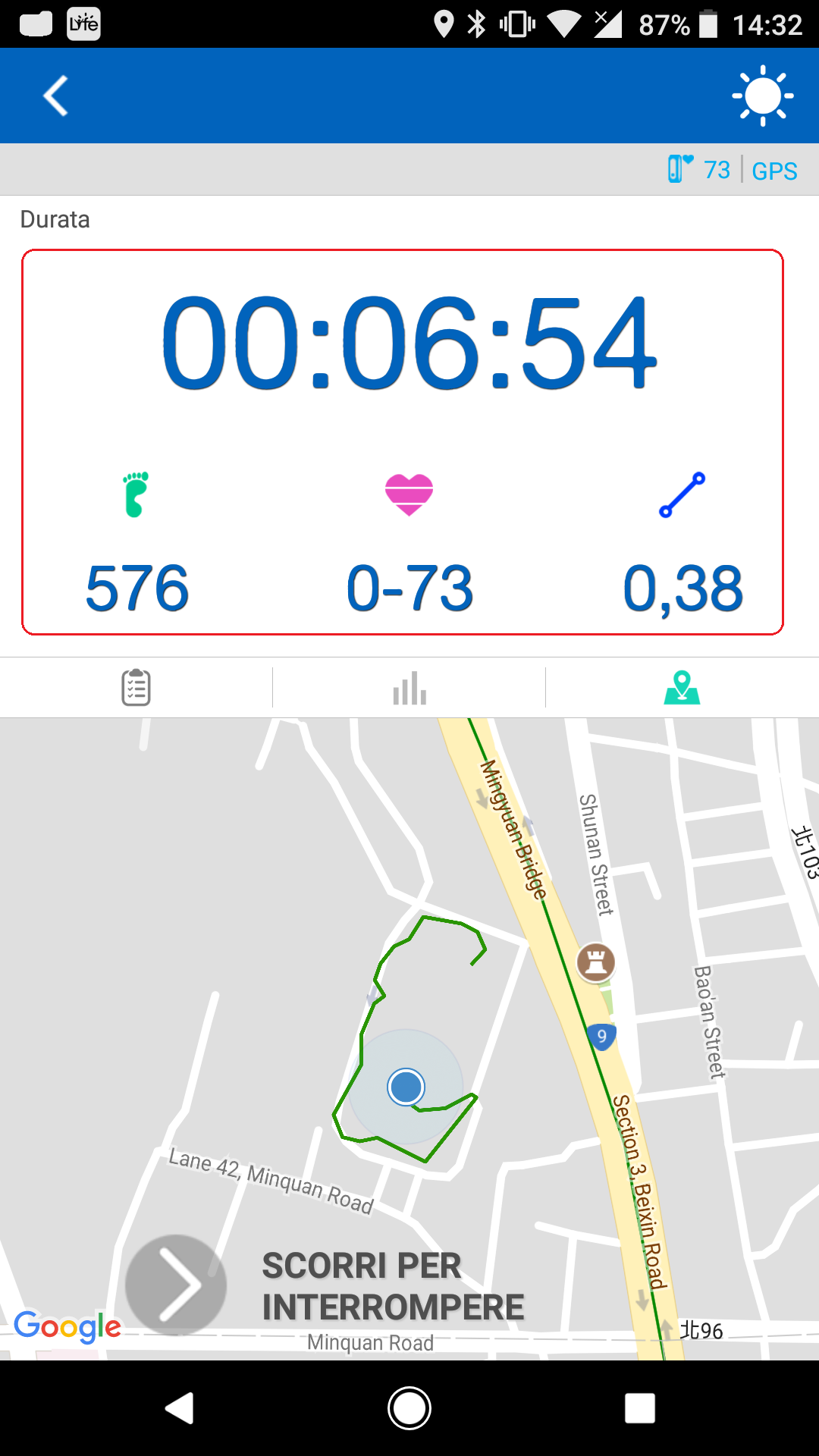The image size is (819, 1456).
Task: Tap the Android home button
Action: coord(409,1408)
